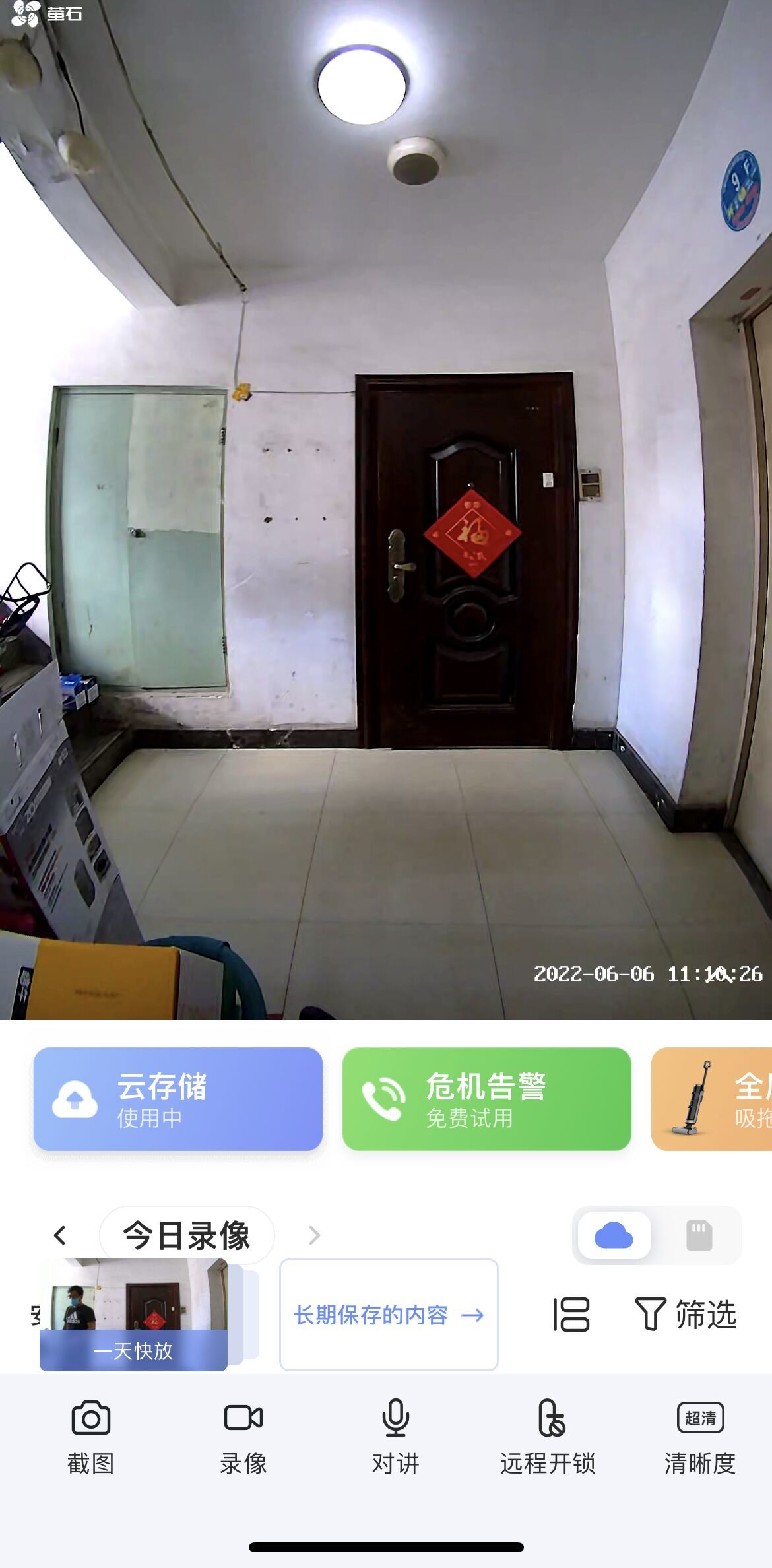Image resolution: width=772 pixels, height=1568 pixels.
Task: Open the vacuum cleaner promo card
Action: [713, 1099]
